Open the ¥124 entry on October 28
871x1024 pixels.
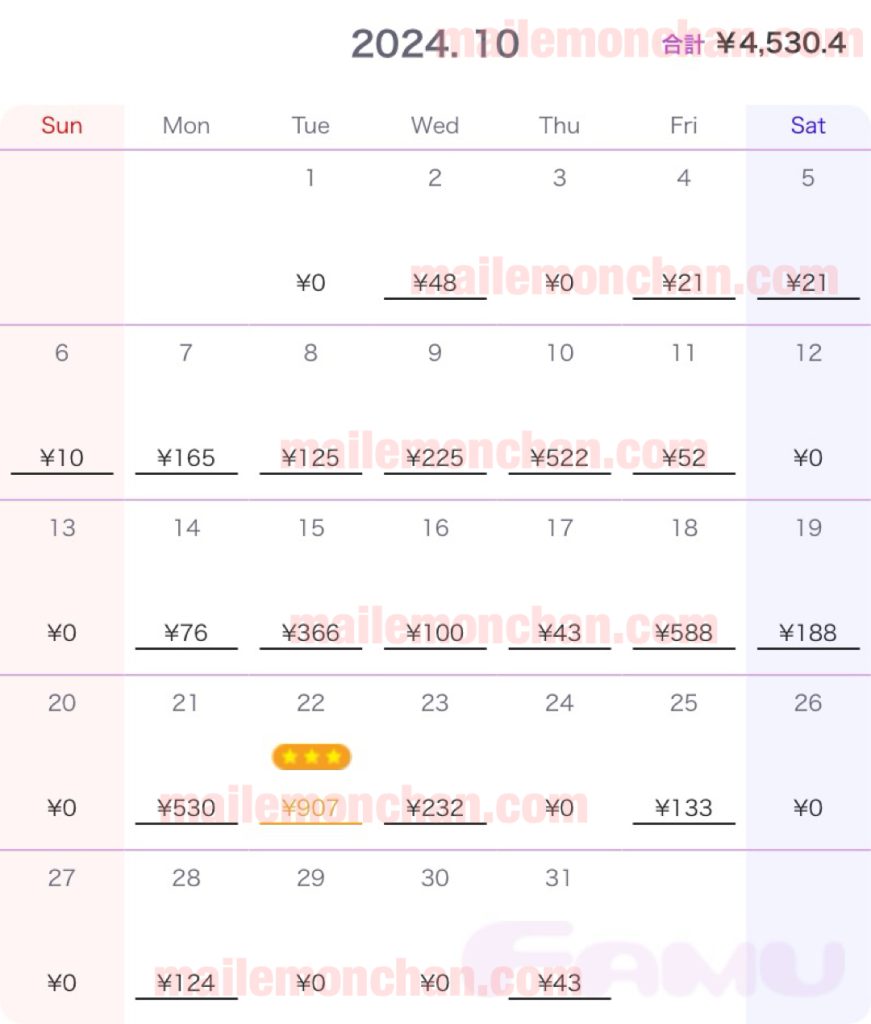(186, 983)
